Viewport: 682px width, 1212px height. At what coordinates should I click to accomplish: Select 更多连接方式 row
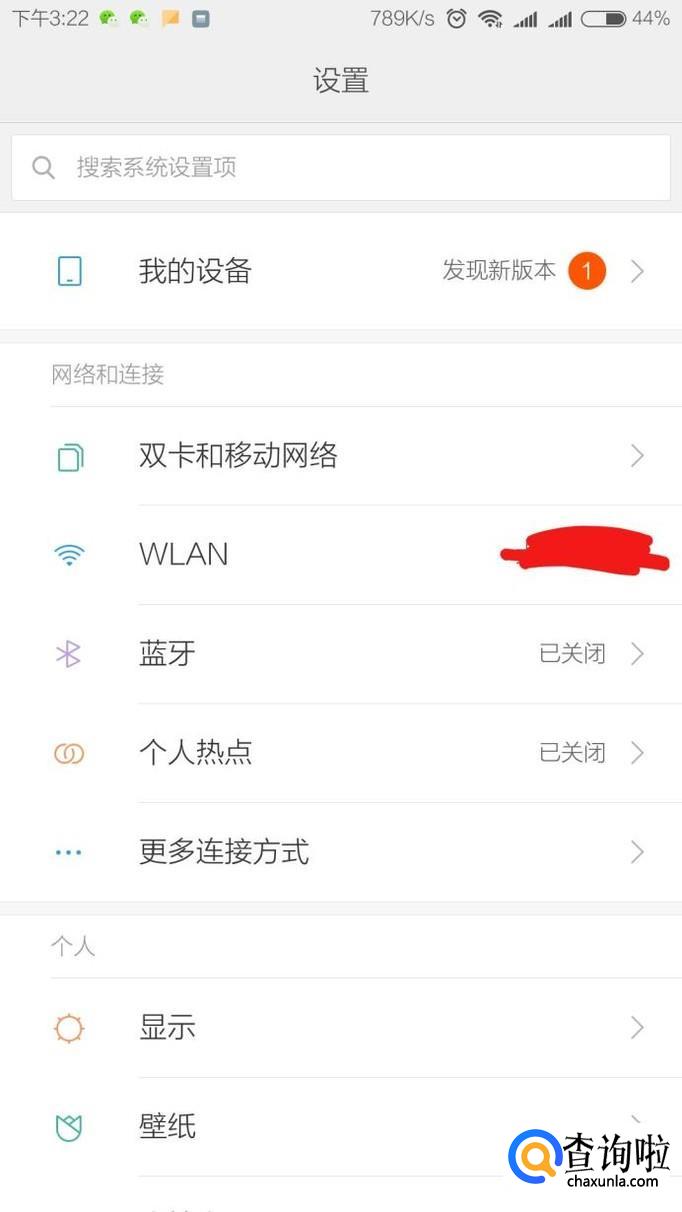340,852
